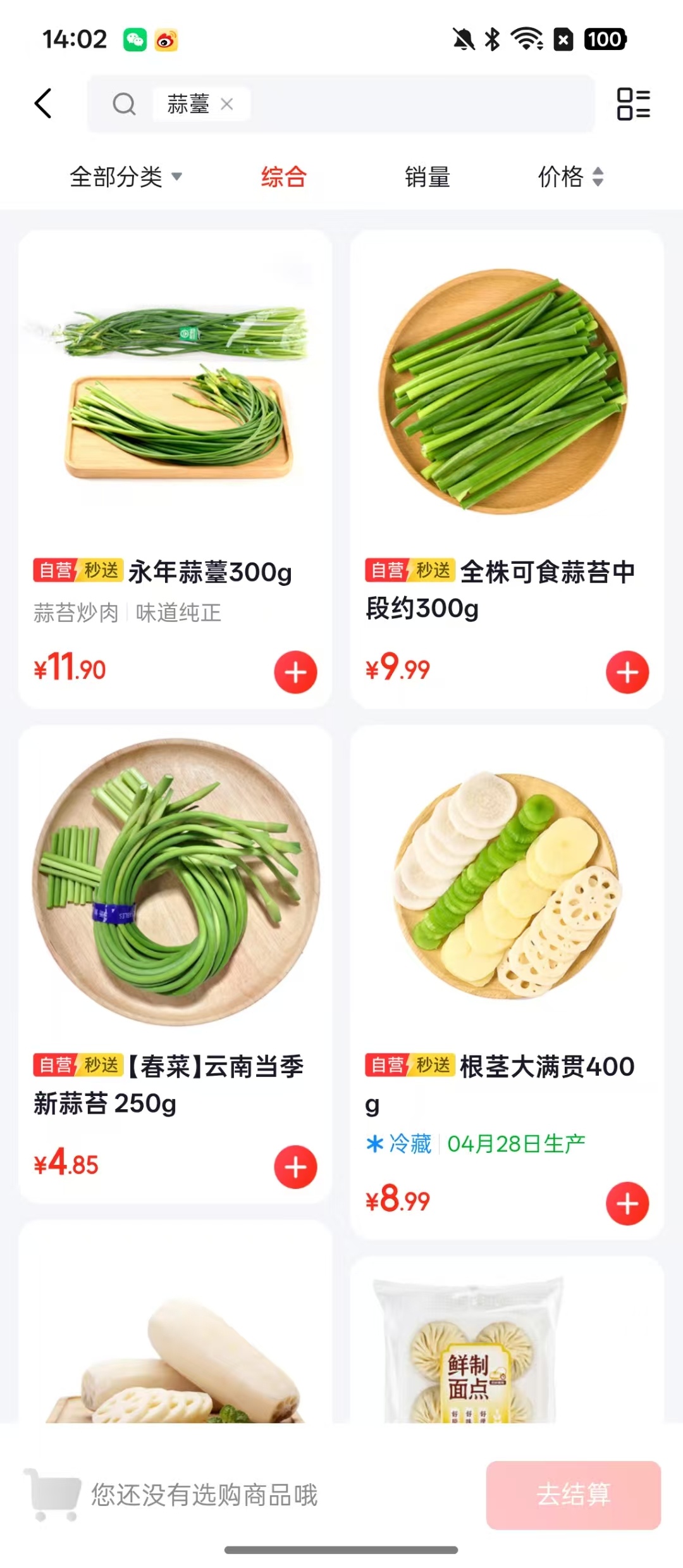Expand the 全部分类 category dropdown

click(126, 177)
